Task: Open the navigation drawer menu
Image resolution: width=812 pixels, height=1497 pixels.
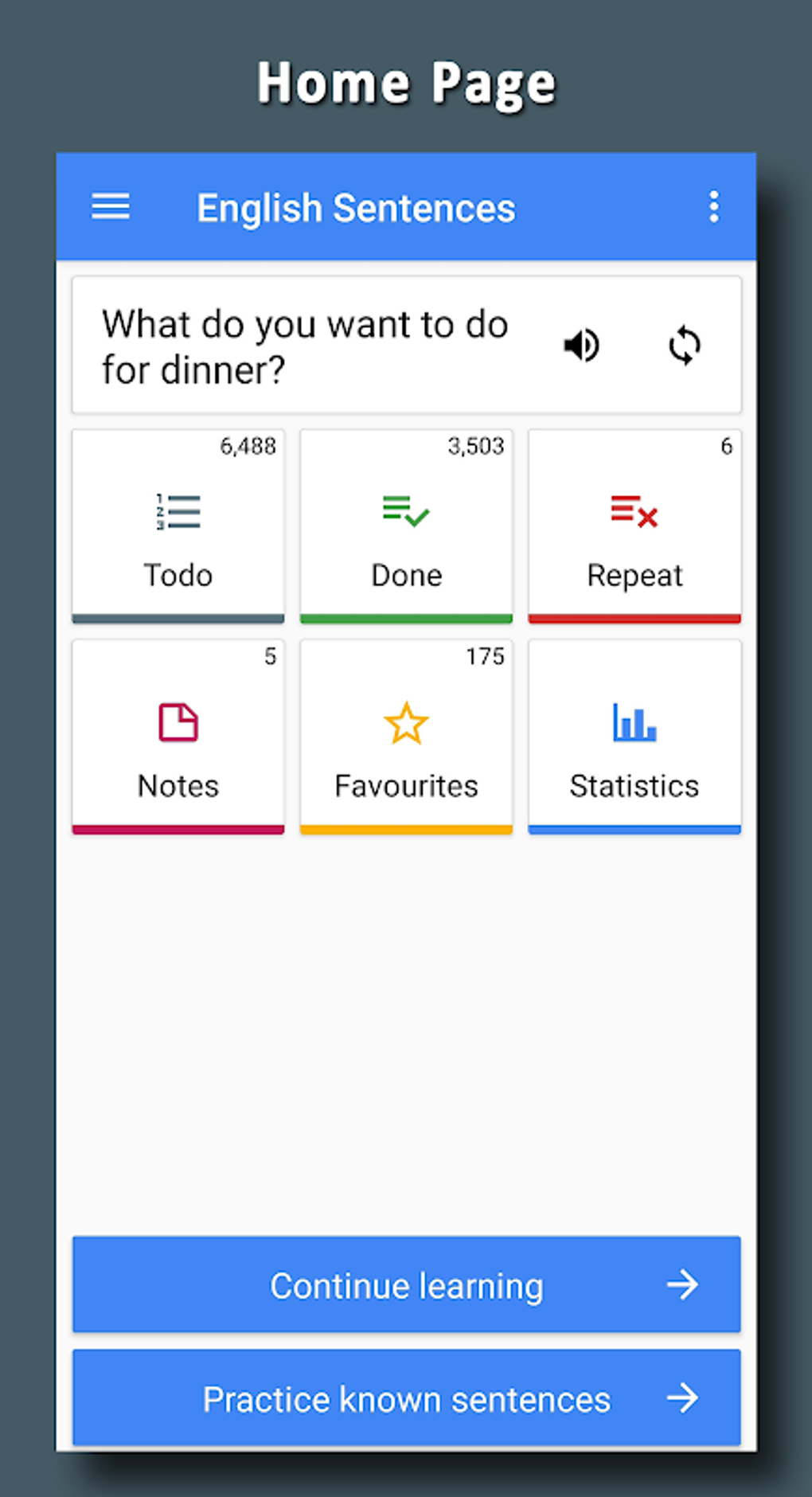Action: pyautogui.click(x=111, y=207)
